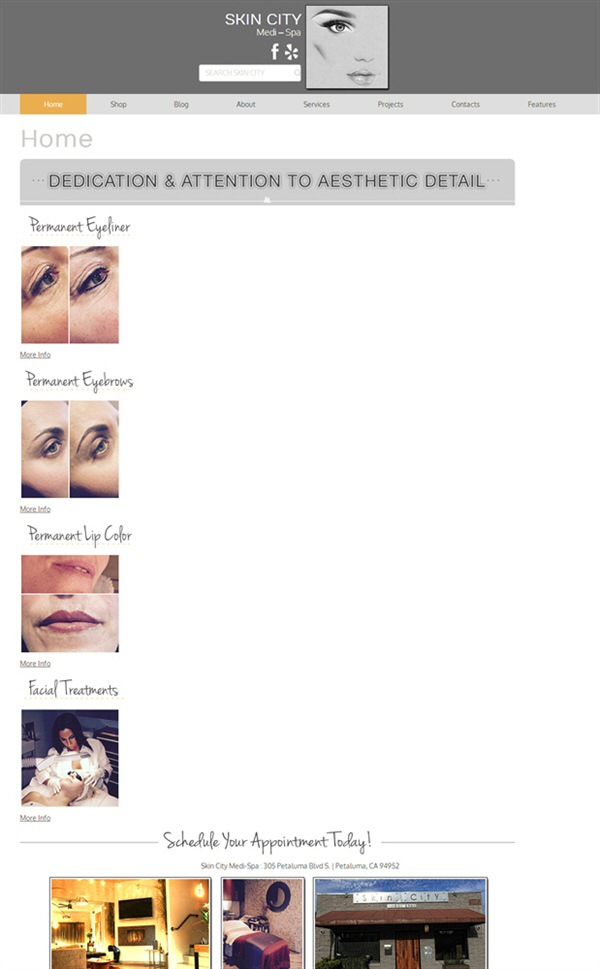Open the Yelp icon in header
Image resolution: width=600 pixels, height=969 pixels.
[292, 52]
